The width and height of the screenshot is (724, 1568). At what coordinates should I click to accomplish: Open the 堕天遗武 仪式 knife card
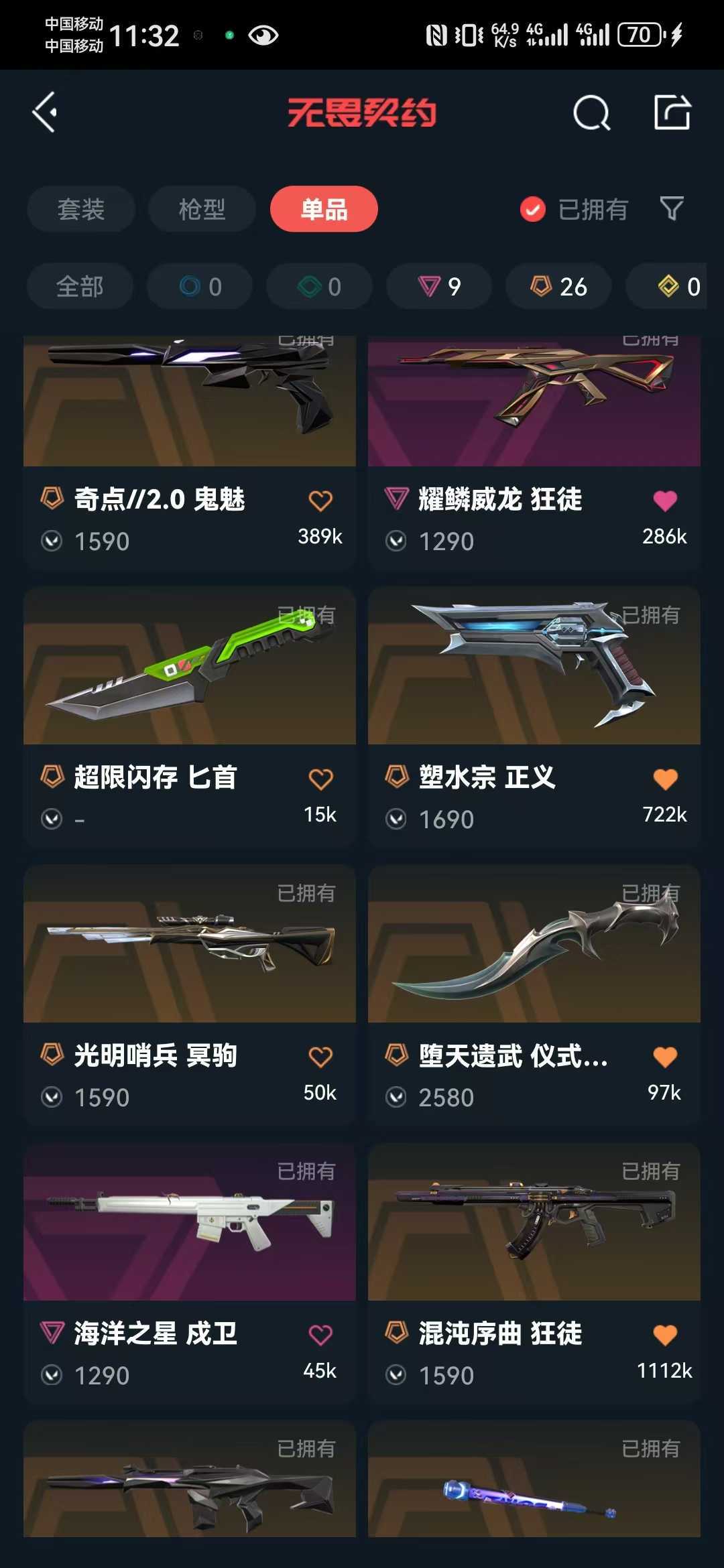[x=534, y=995]
